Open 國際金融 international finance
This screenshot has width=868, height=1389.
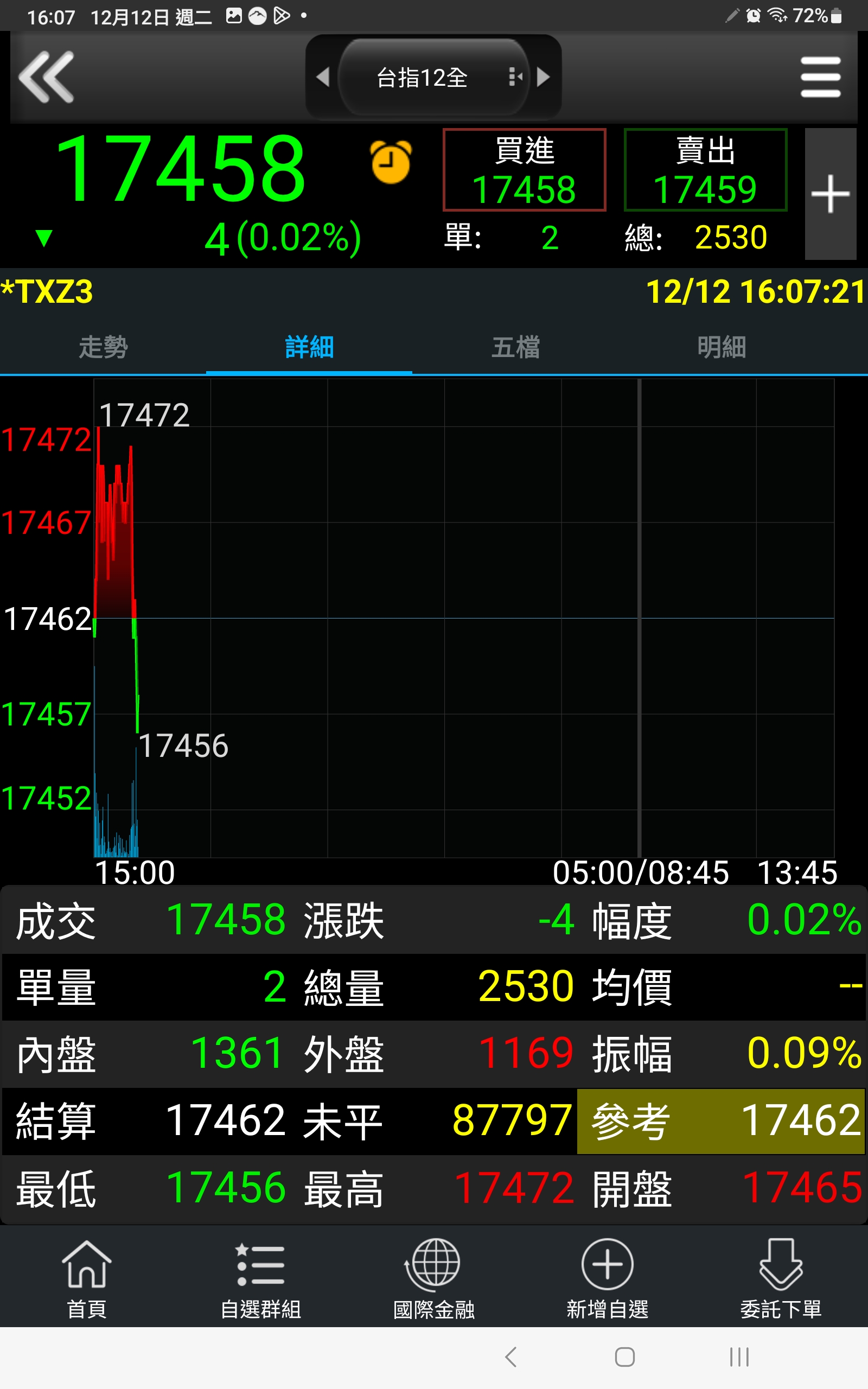coord(434,1279)
